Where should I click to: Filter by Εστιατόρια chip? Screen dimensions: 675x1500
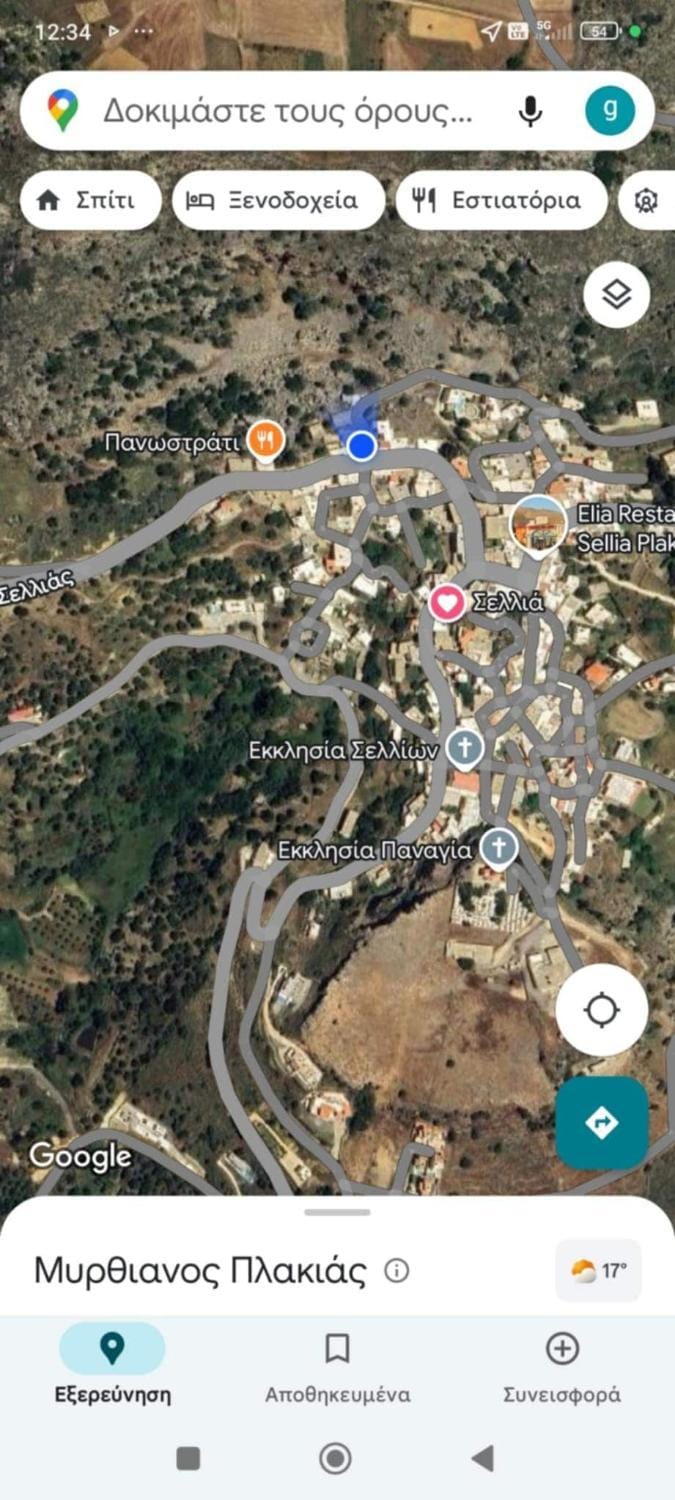(x=501, y=200)
